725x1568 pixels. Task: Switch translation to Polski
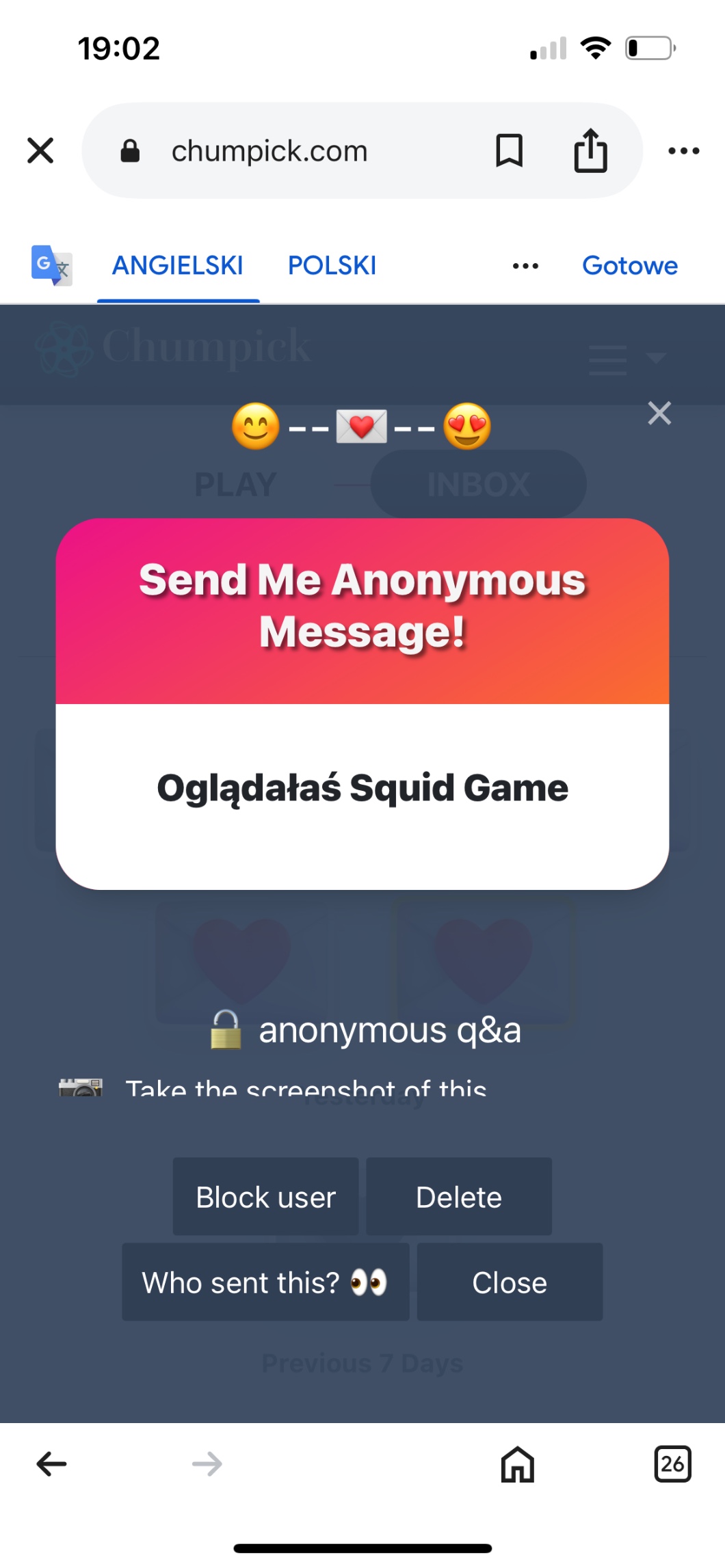[332, 265]
